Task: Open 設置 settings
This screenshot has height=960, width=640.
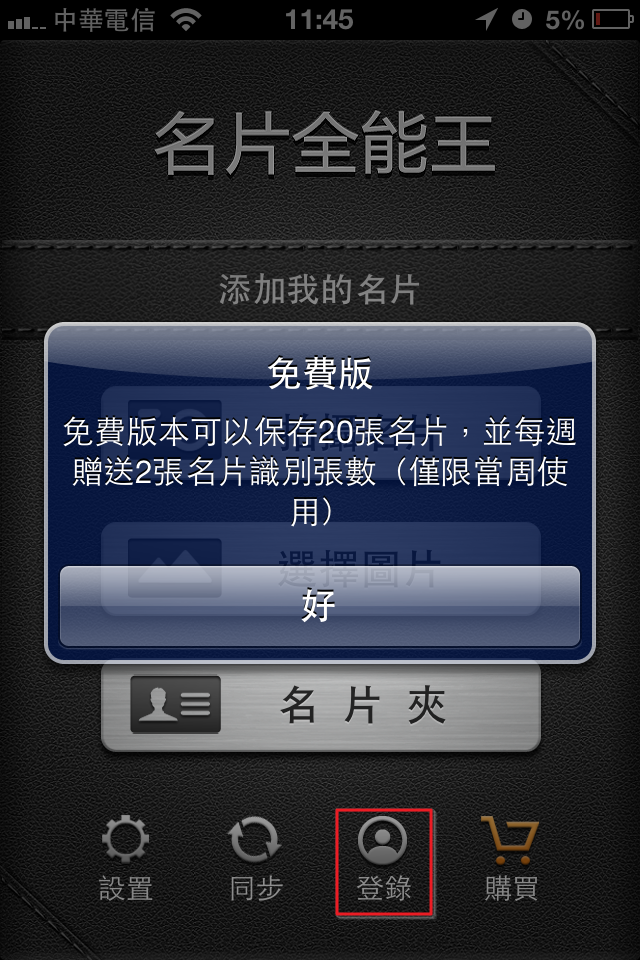Action: [x=126, y=858]
